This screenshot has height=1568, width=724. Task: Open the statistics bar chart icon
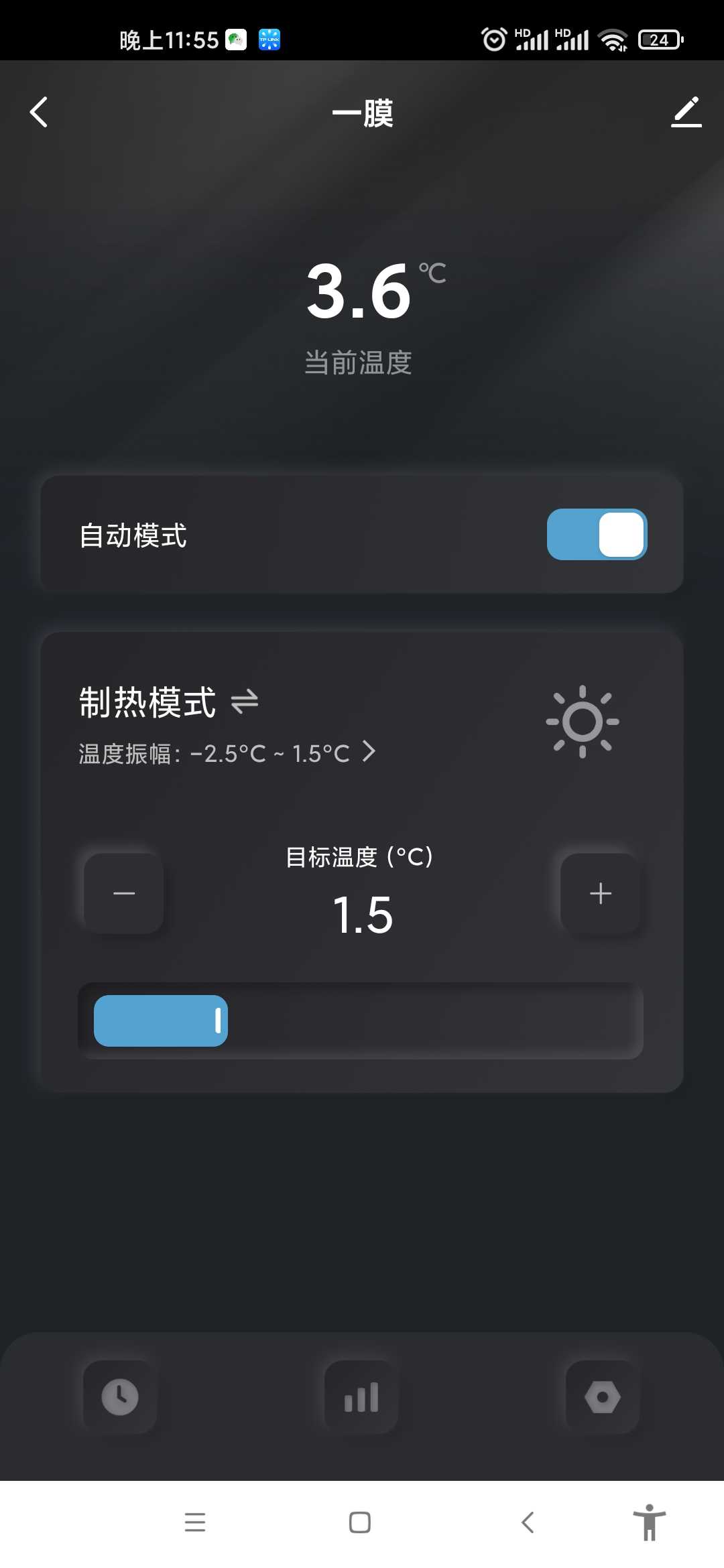pyautogui.click(x=361, y=1397)
